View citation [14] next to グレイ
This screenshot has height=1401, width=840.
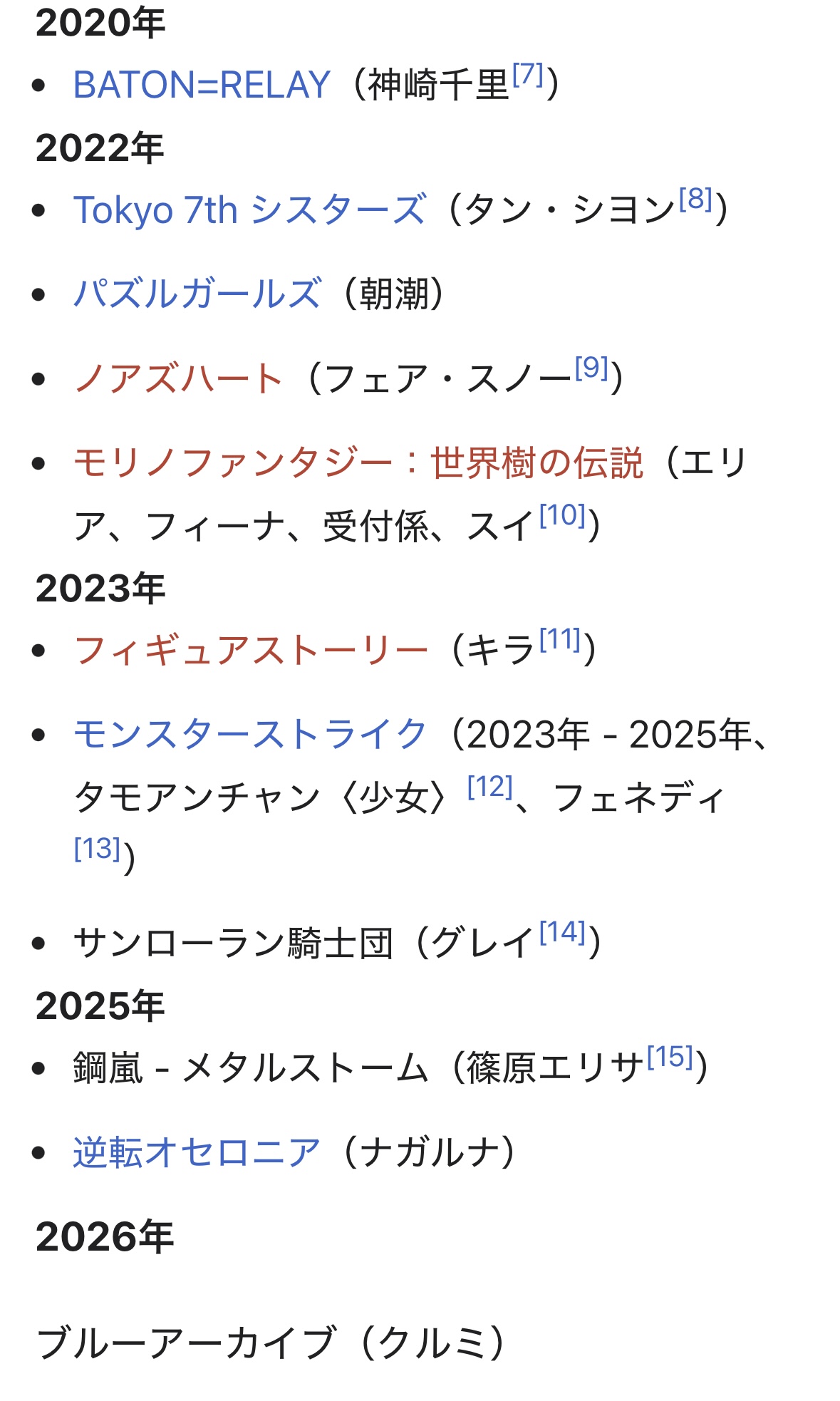coord(562,932)
